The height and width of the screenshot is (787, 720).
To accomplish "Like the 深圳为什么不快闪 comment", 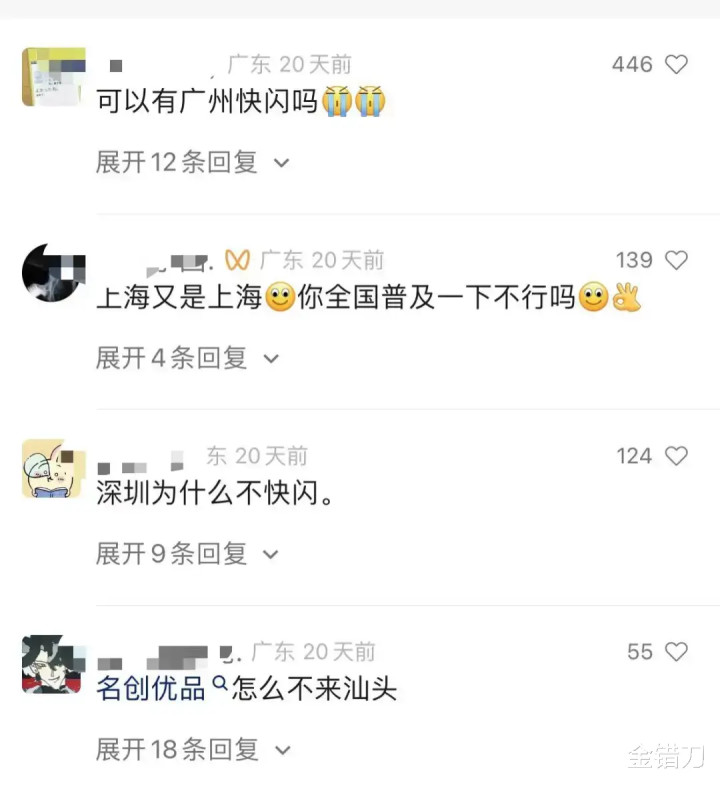I will click(676, 456).
